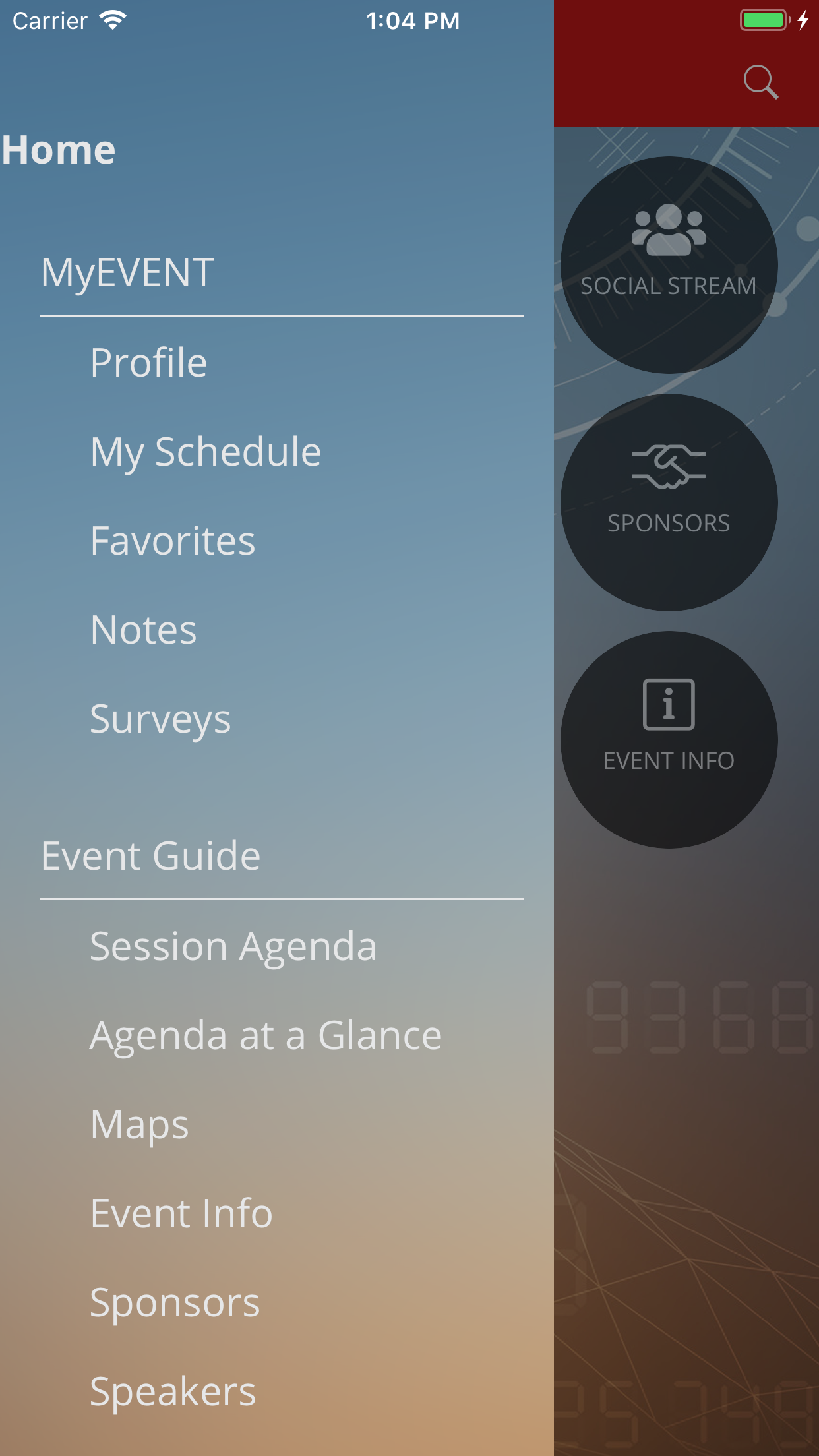Open Session Agenda
The image size is (819, 1456).
point(233,946)
